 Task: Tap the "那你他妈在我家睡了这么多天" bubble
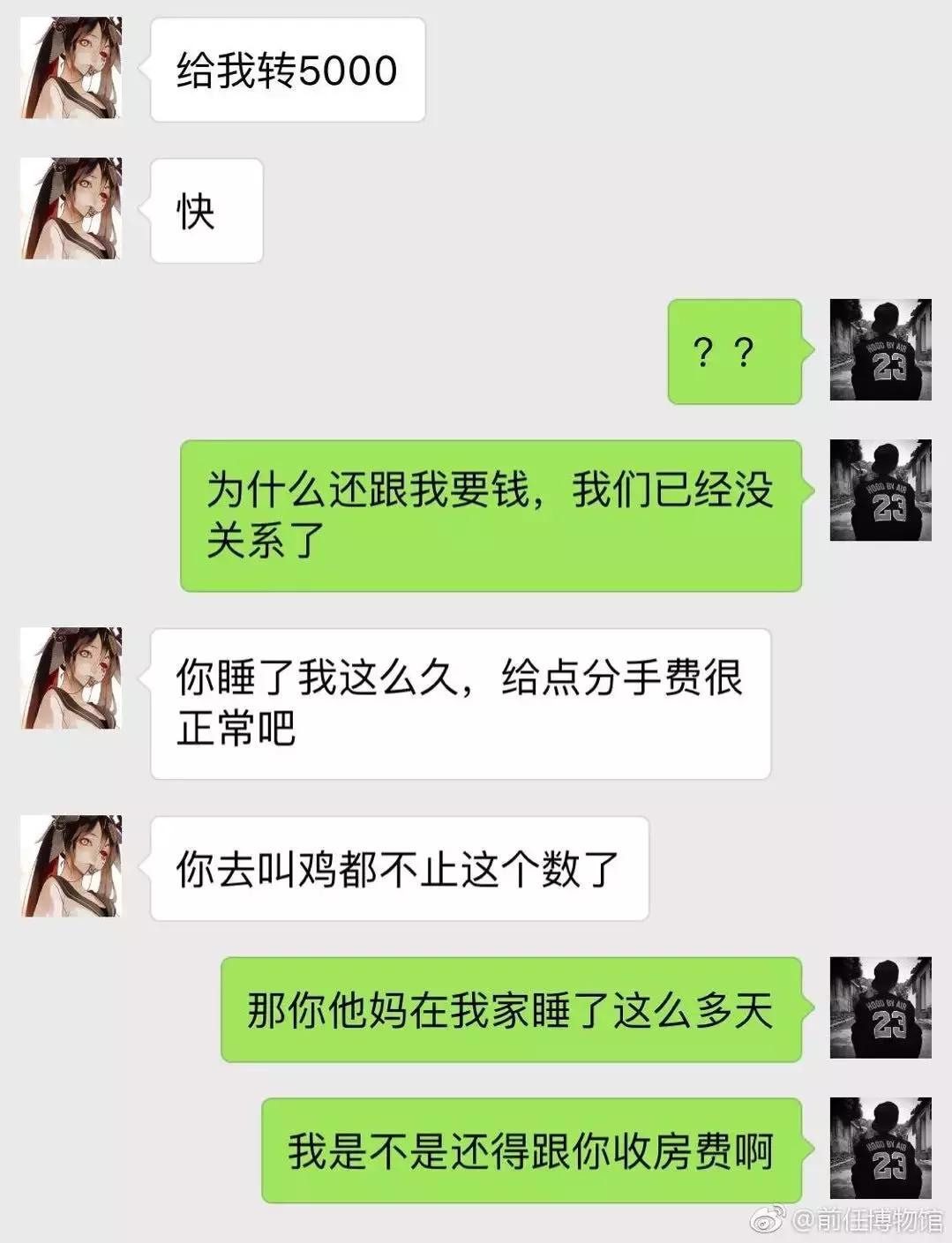[516, 1010]
